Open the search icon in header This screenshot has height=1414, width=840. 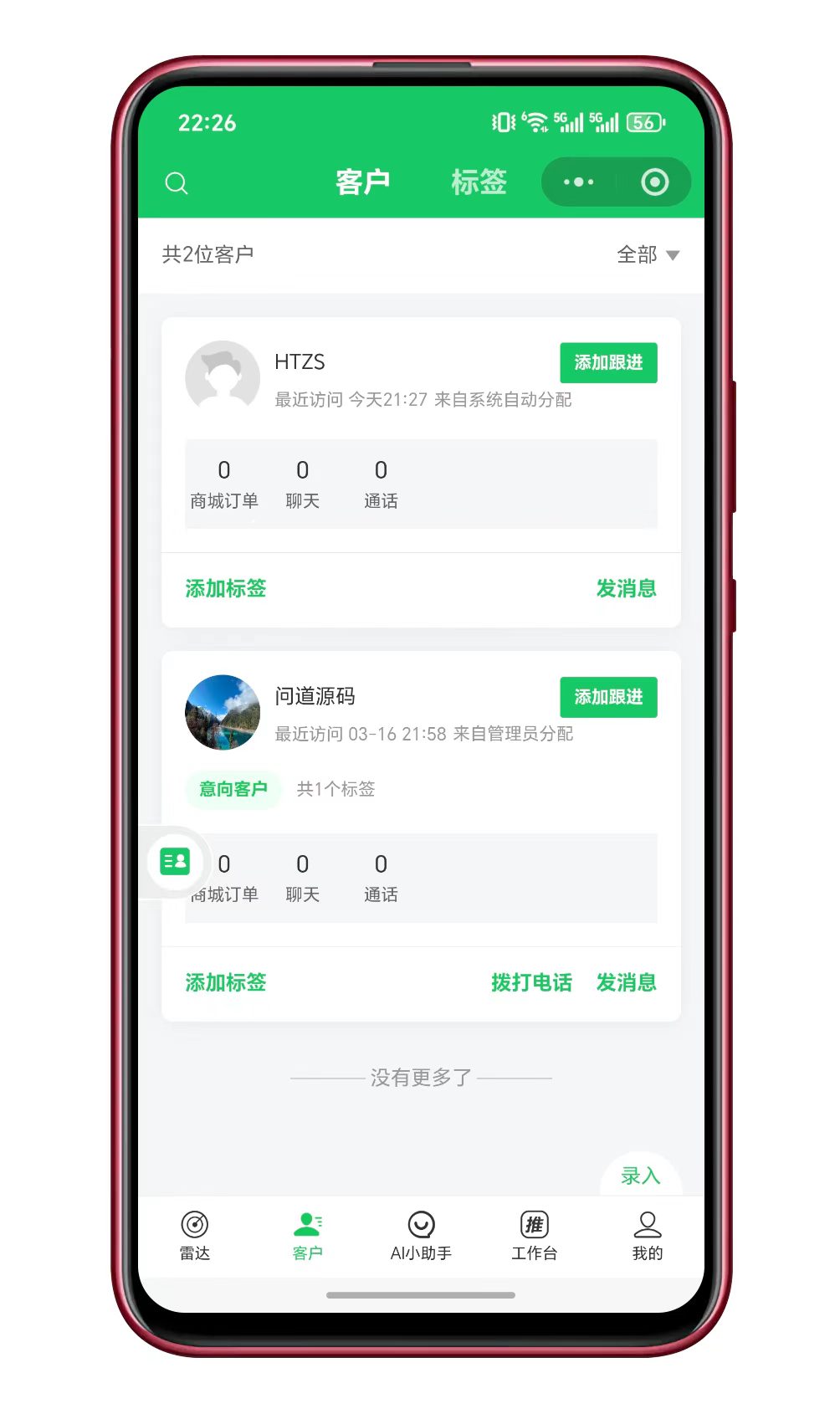177,182
